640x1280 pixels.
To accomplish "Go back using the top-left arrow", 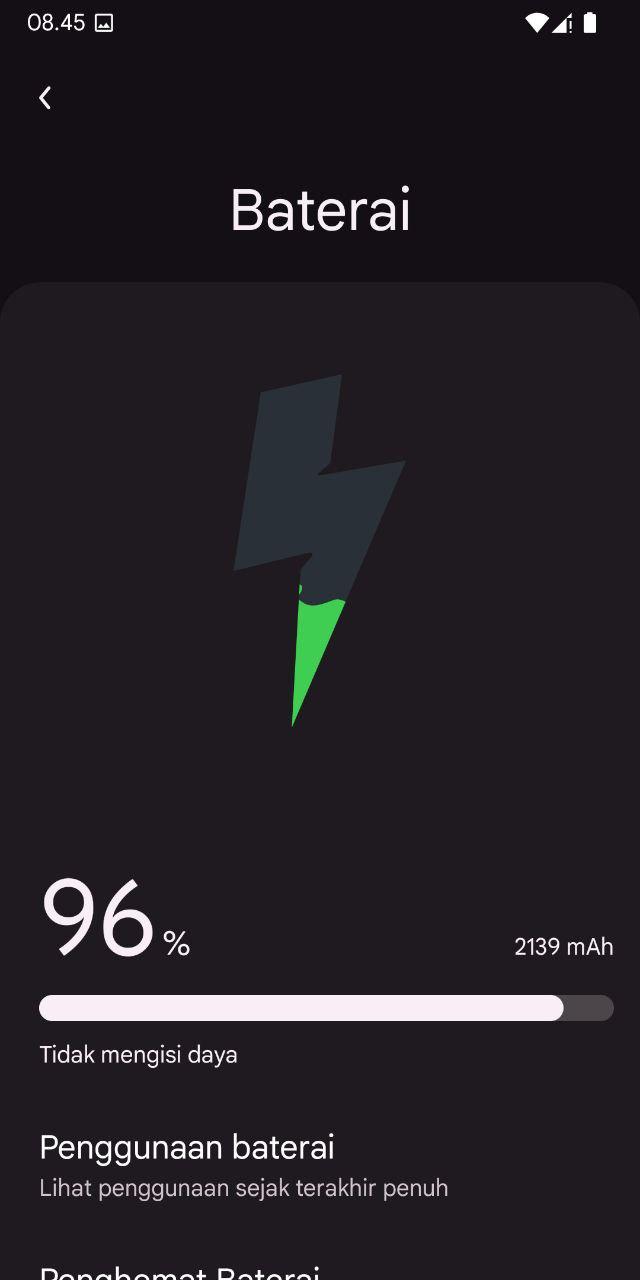I will [45, 97].
